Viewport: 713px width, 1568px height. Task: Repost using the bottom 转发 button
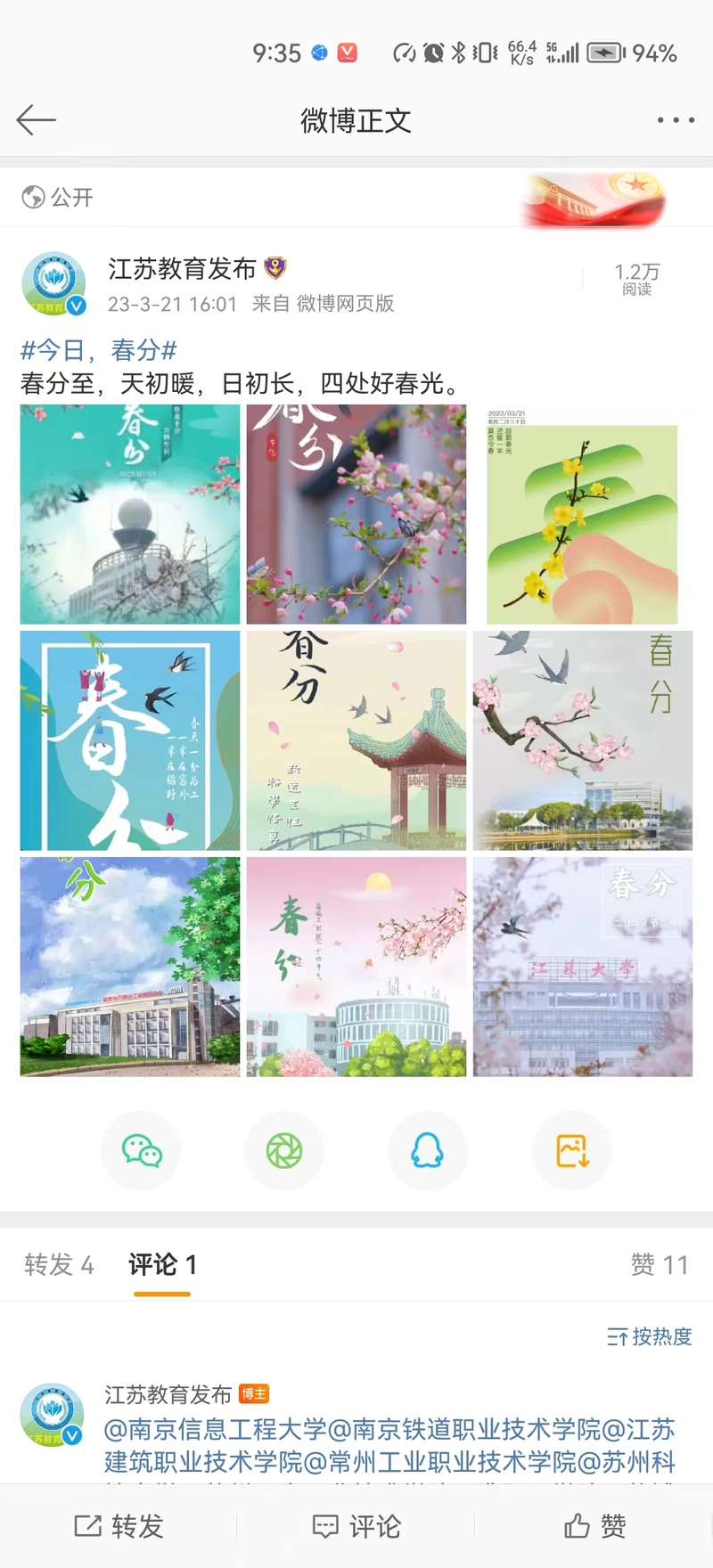(x=119, y=1526)
